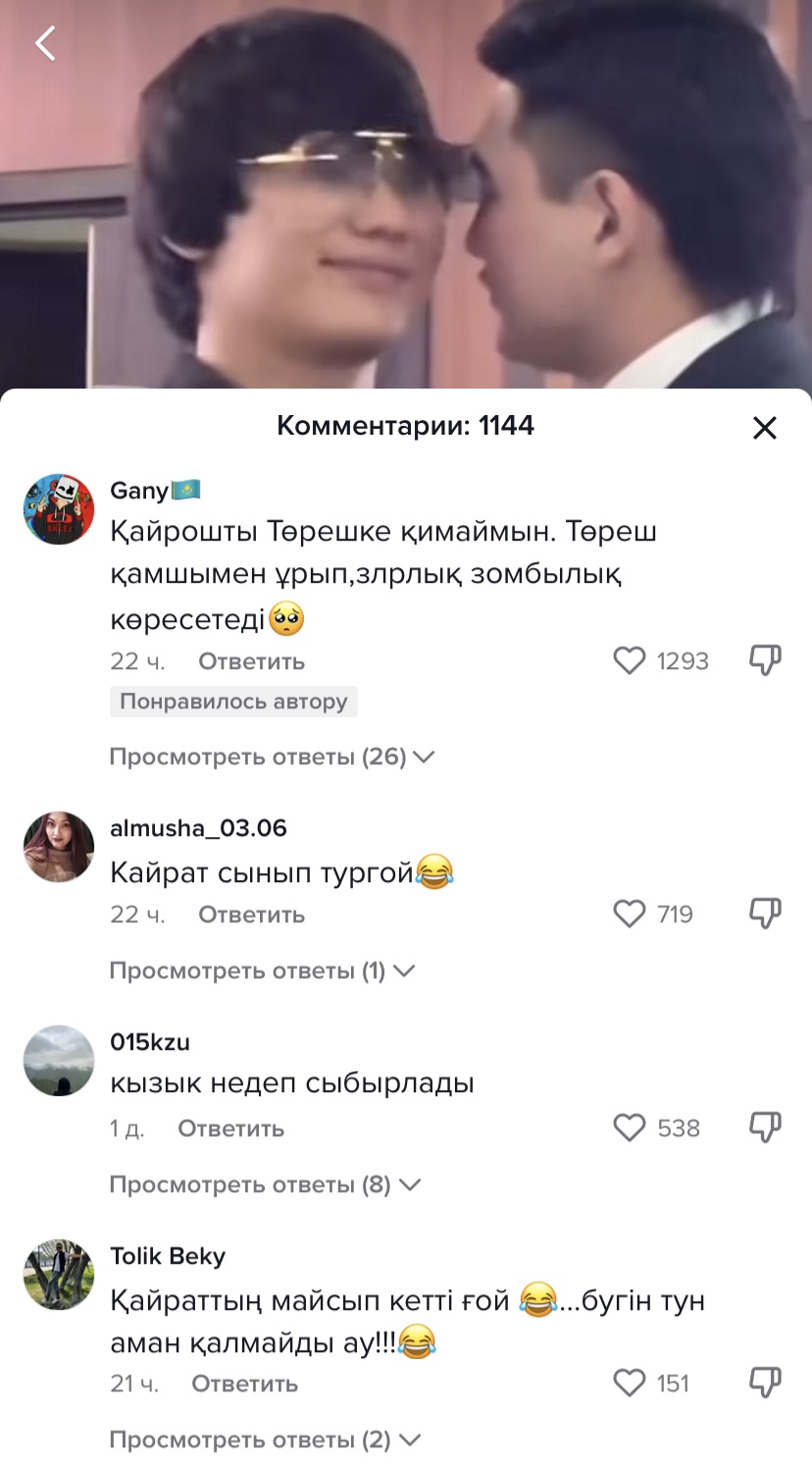Image resolution: width=812 pixels, height=1467 pixels.
Task: Like Gany's comment
Action: 630,660
